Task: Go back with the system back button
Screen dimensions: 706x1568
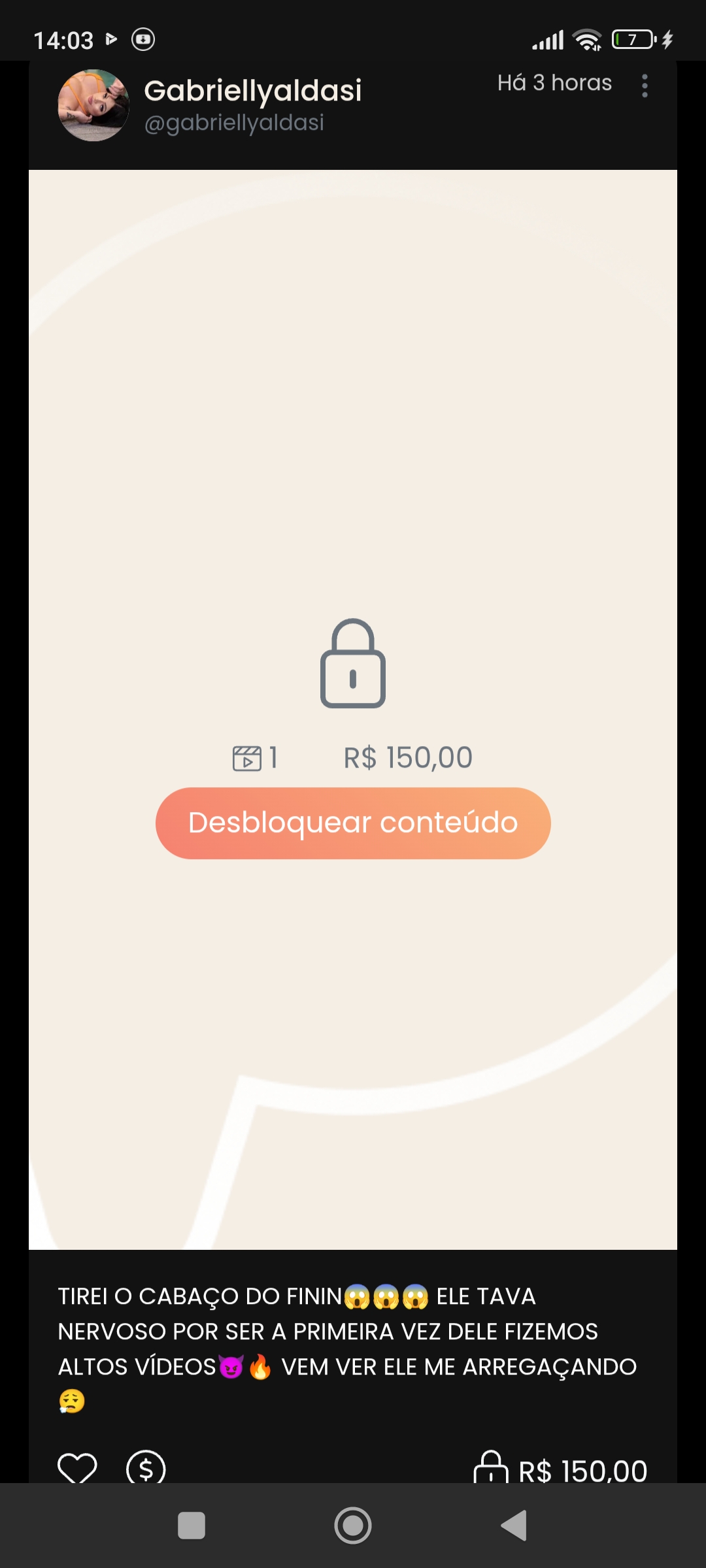Action: (514, 1526)
